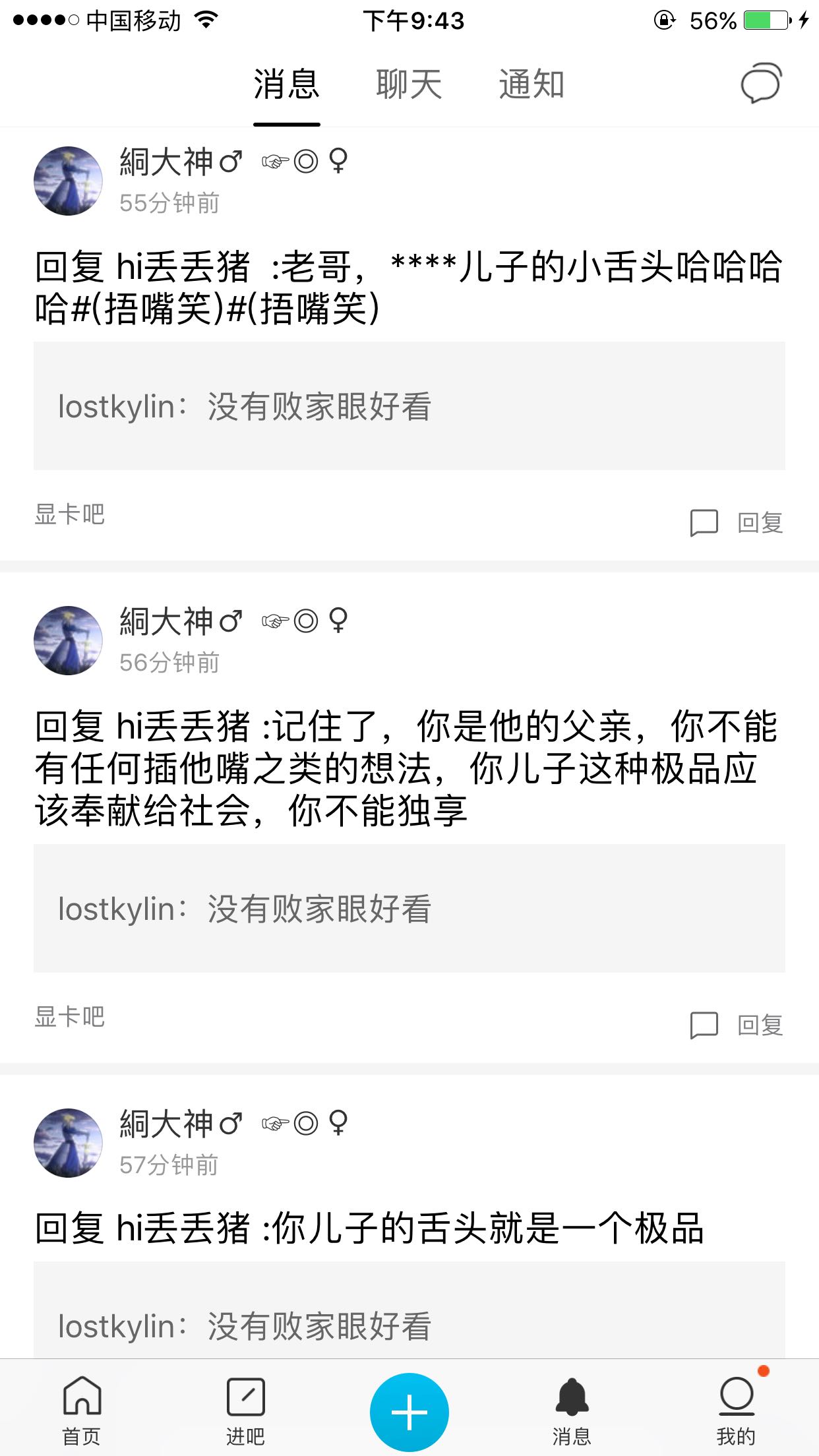Switch to the 聊天 tab

[x=409, y=85]
